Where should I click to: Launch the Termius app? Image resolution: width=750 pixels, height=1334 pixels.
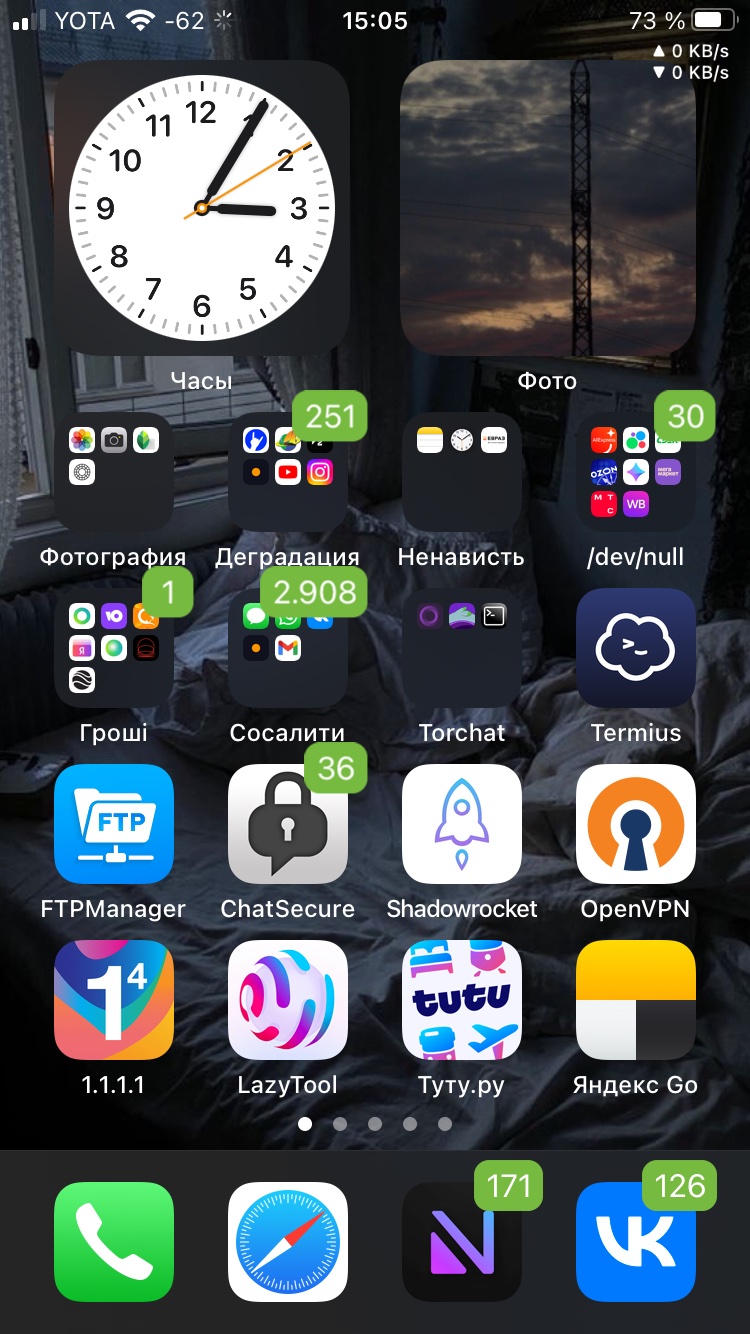636,648
